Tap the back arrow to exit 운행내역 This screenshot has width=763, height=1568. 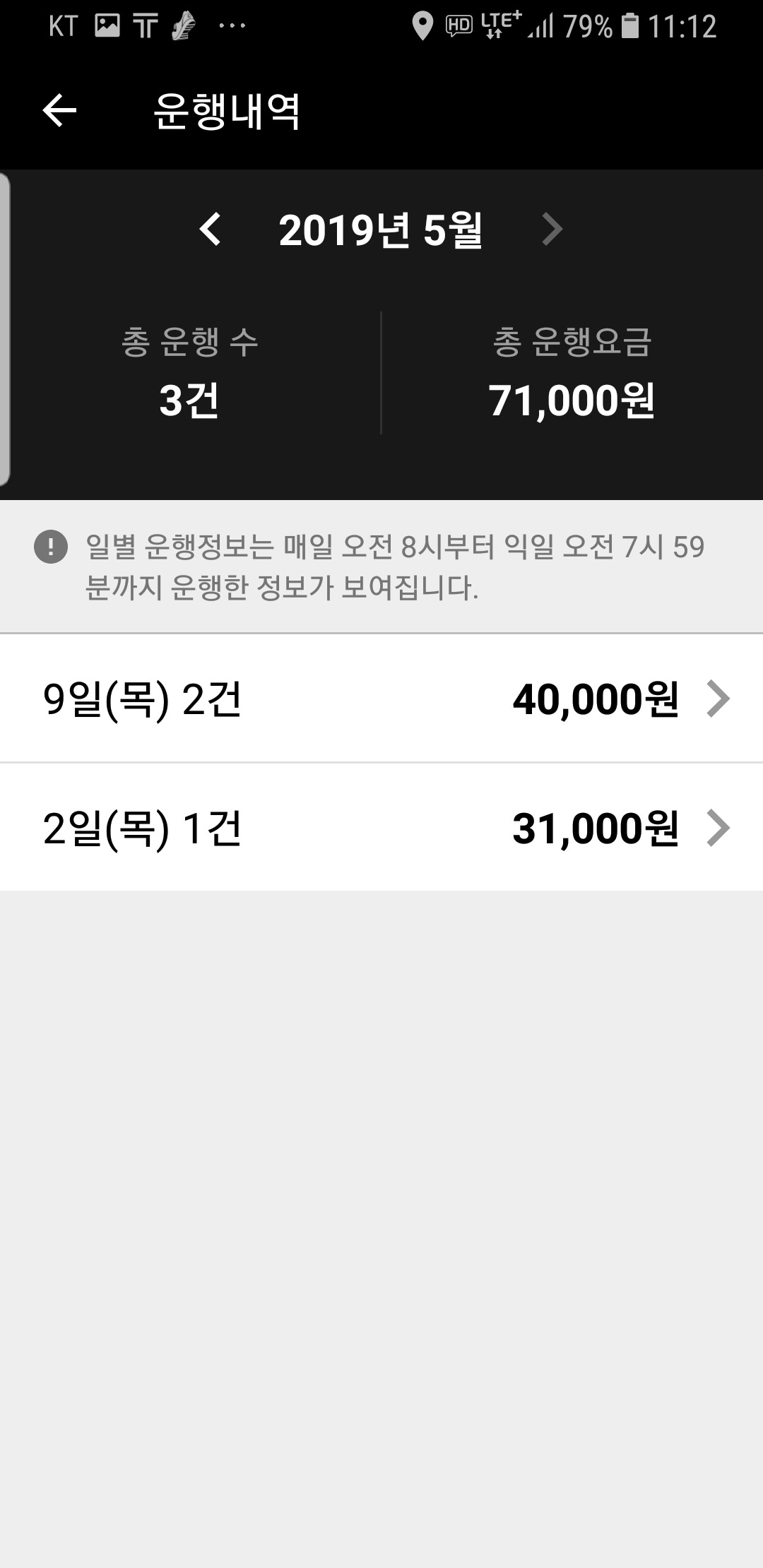59,110
